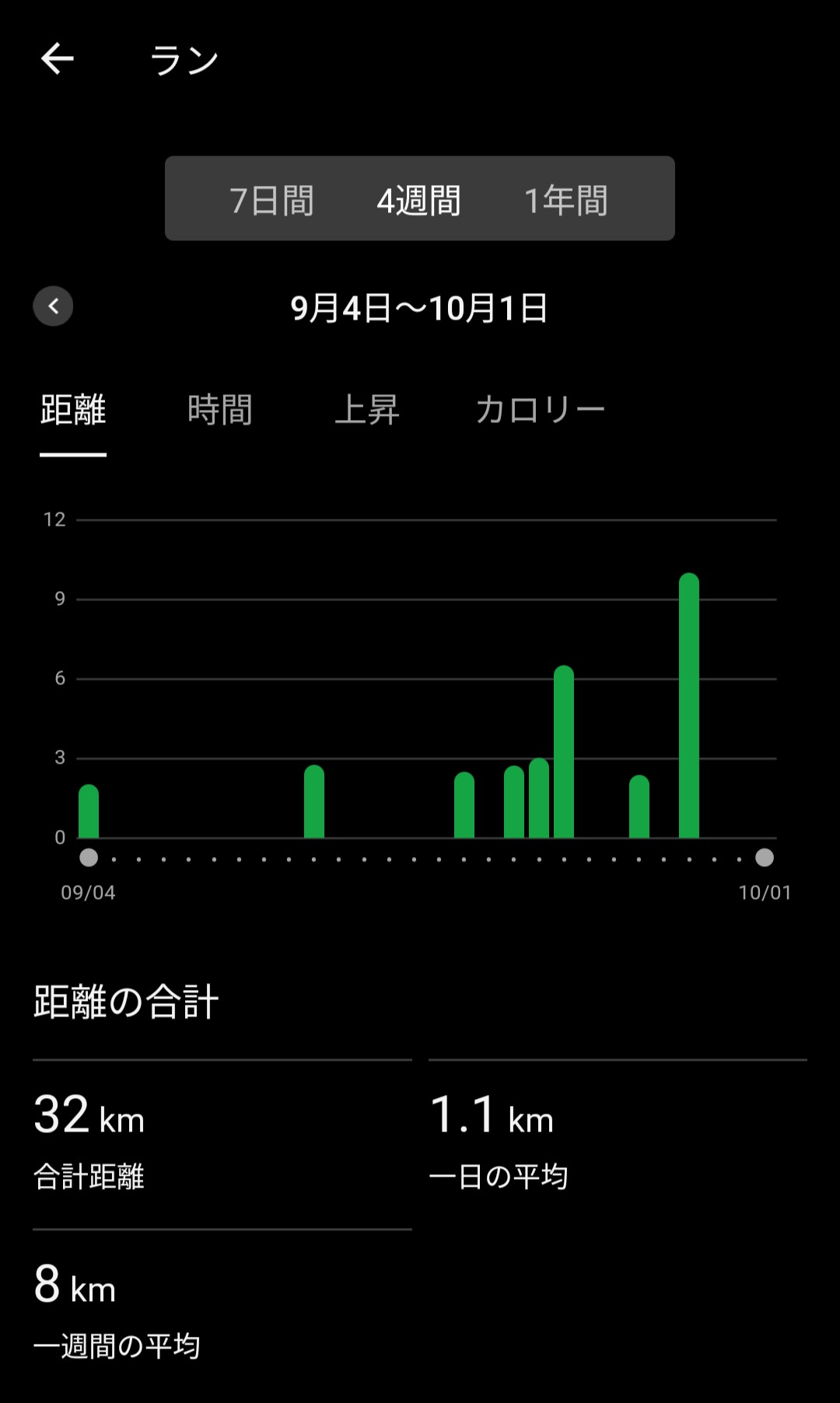Open an earlier date range with the chevron
Screen dimensions: 840x1403
coord(53,306)
